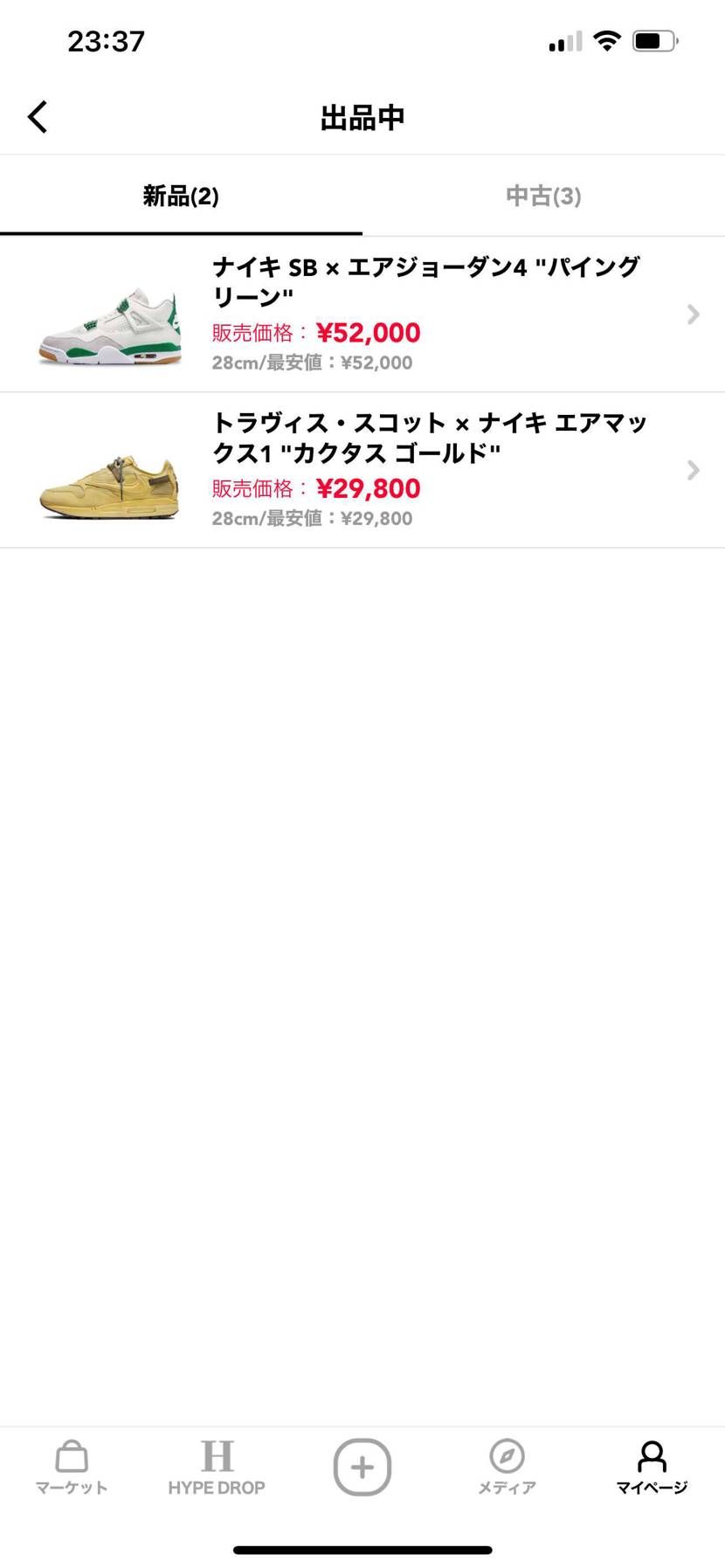This screenshot has width=725, height=1568.
Task: Expand details of the カクタス ゴールド listing via its chevron
Action: coord(693,470)
